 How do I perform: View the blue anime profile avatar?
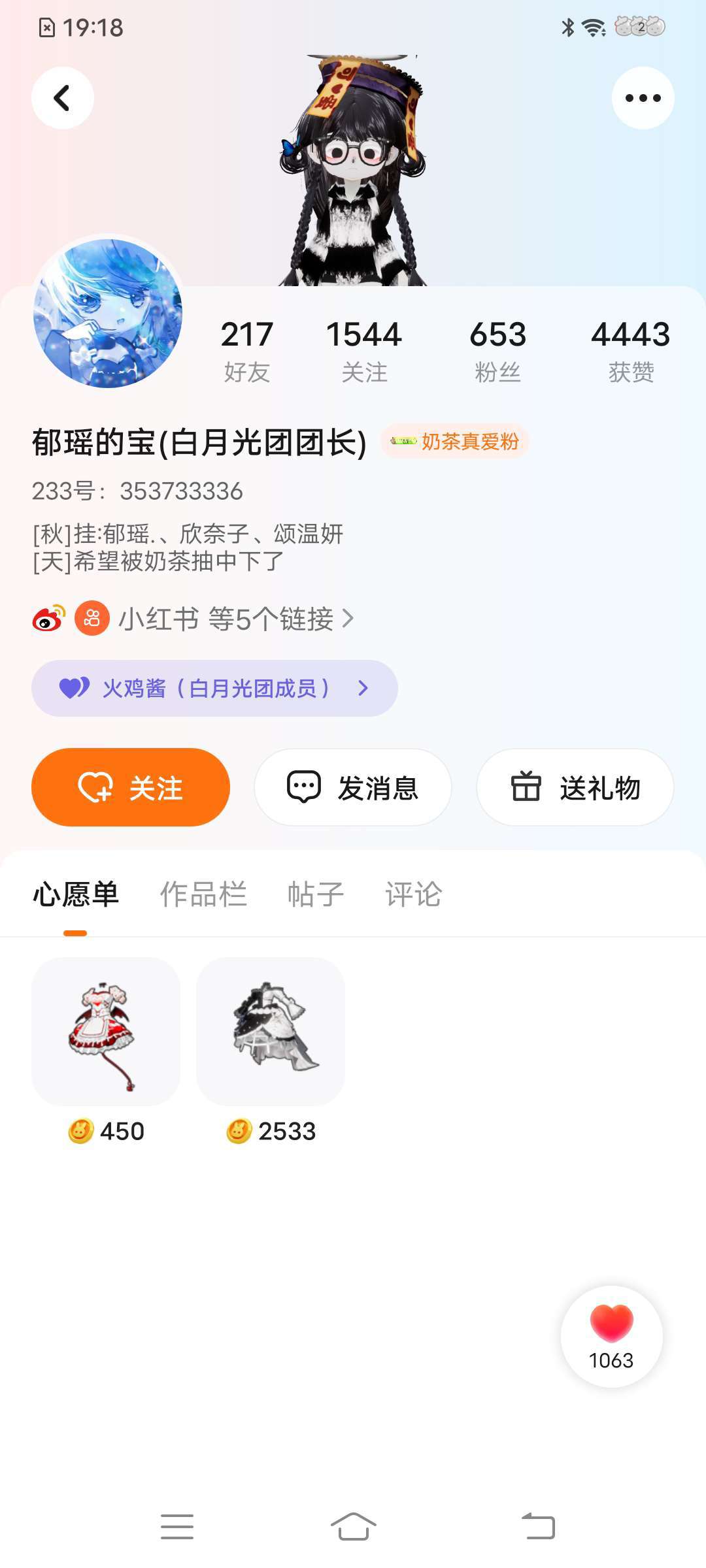[108, 313]
